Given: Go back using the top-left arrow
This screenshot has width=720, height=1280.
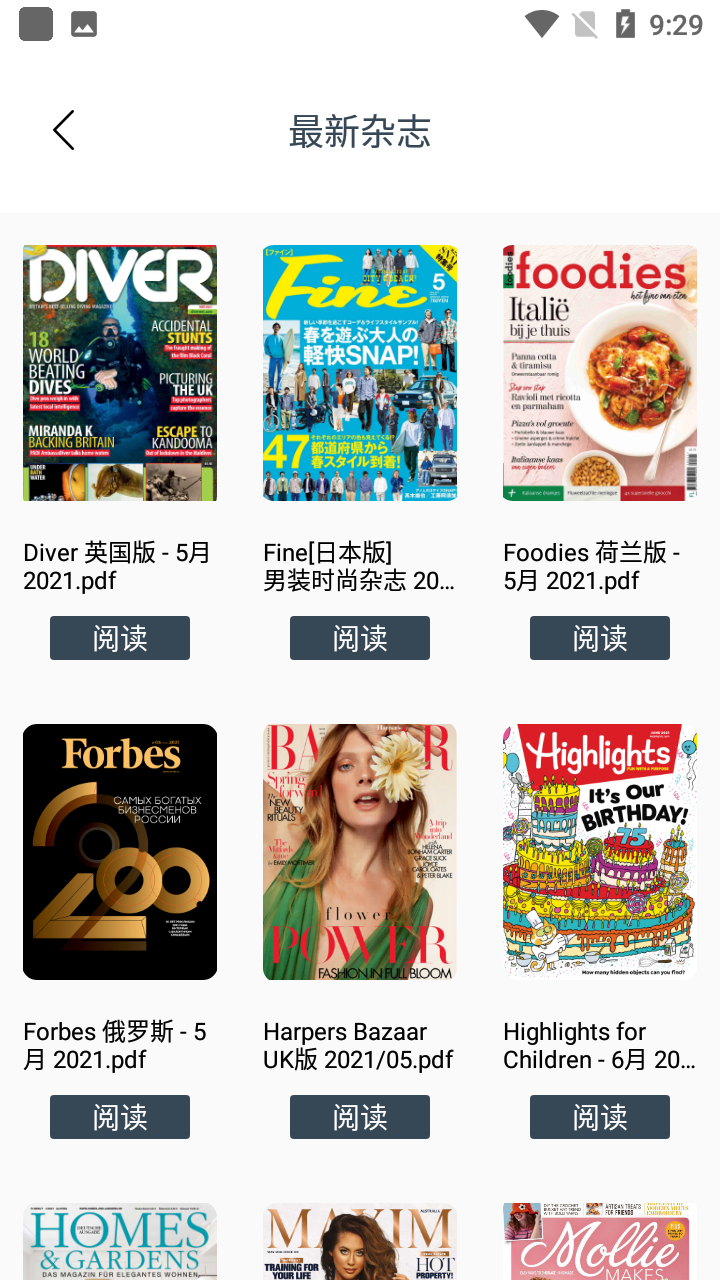Looking at the screenshot, I should [64, 131].
